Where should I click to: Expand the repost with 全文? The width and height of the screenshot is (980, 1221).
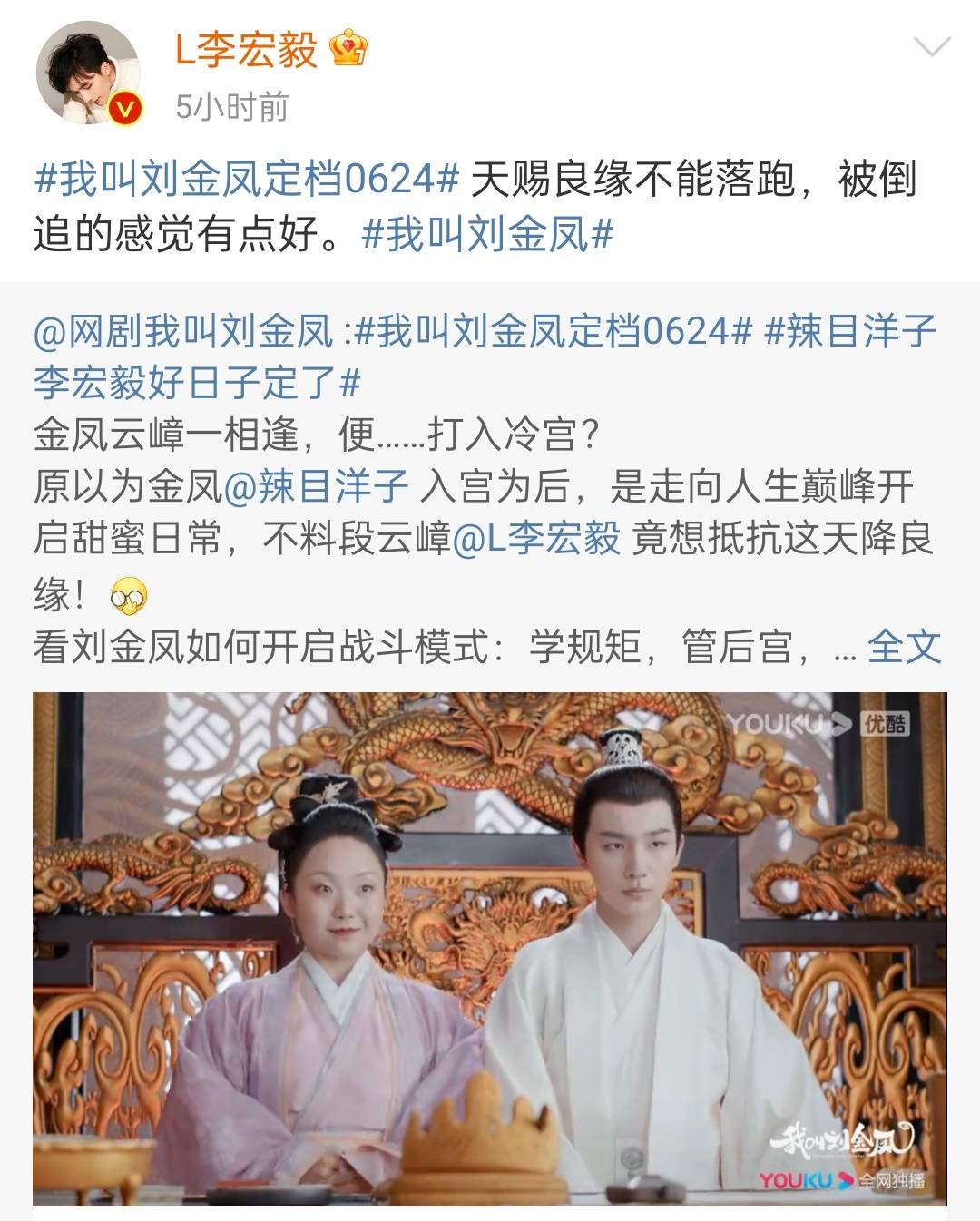pyautogui.click(x=904, y=647)
